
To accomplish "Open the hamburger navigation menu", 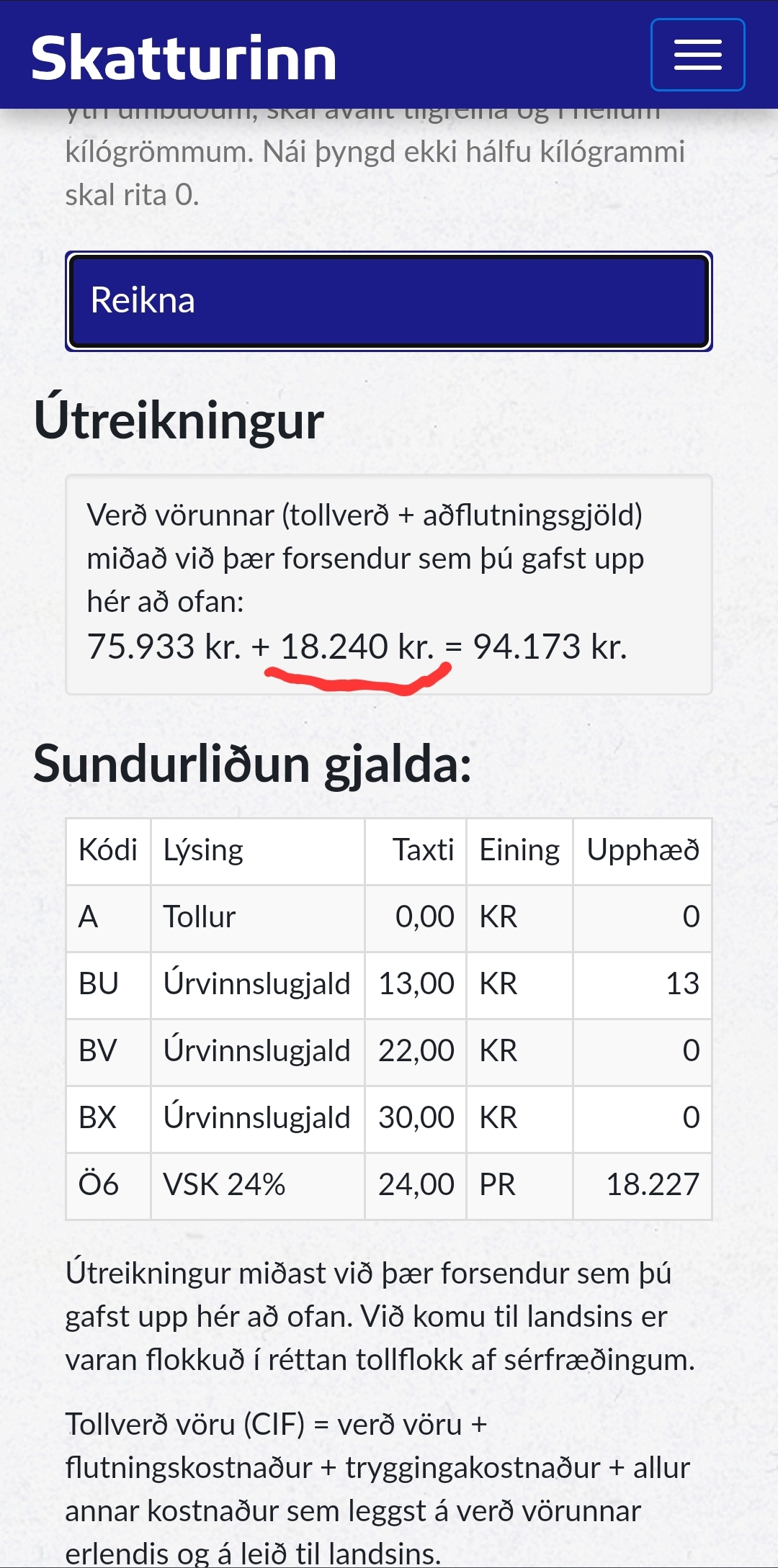I will pyautogui.click(x=697, y=55).
